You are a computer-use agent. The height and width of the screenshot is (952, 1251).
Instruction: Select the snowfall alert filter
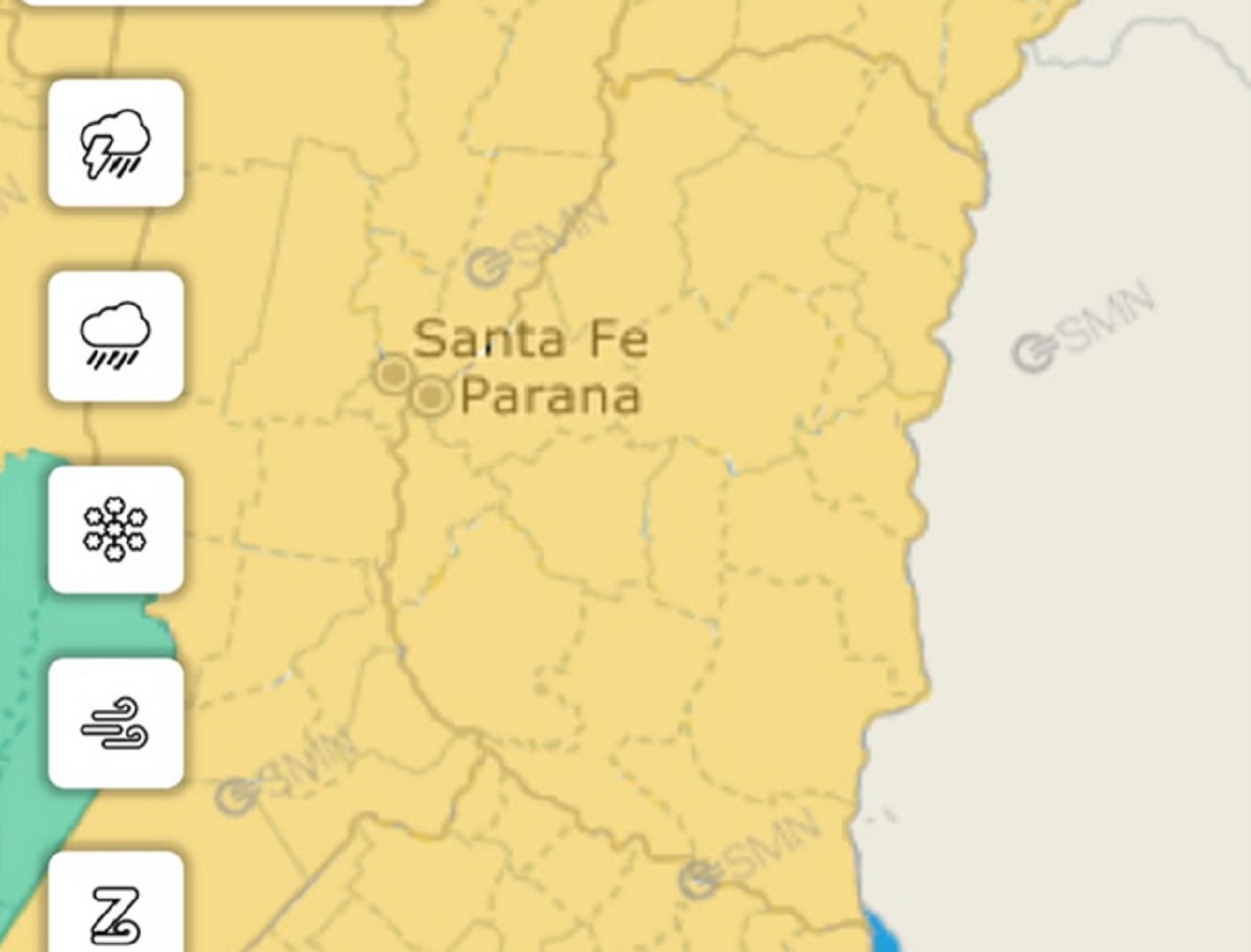(116, 530)
